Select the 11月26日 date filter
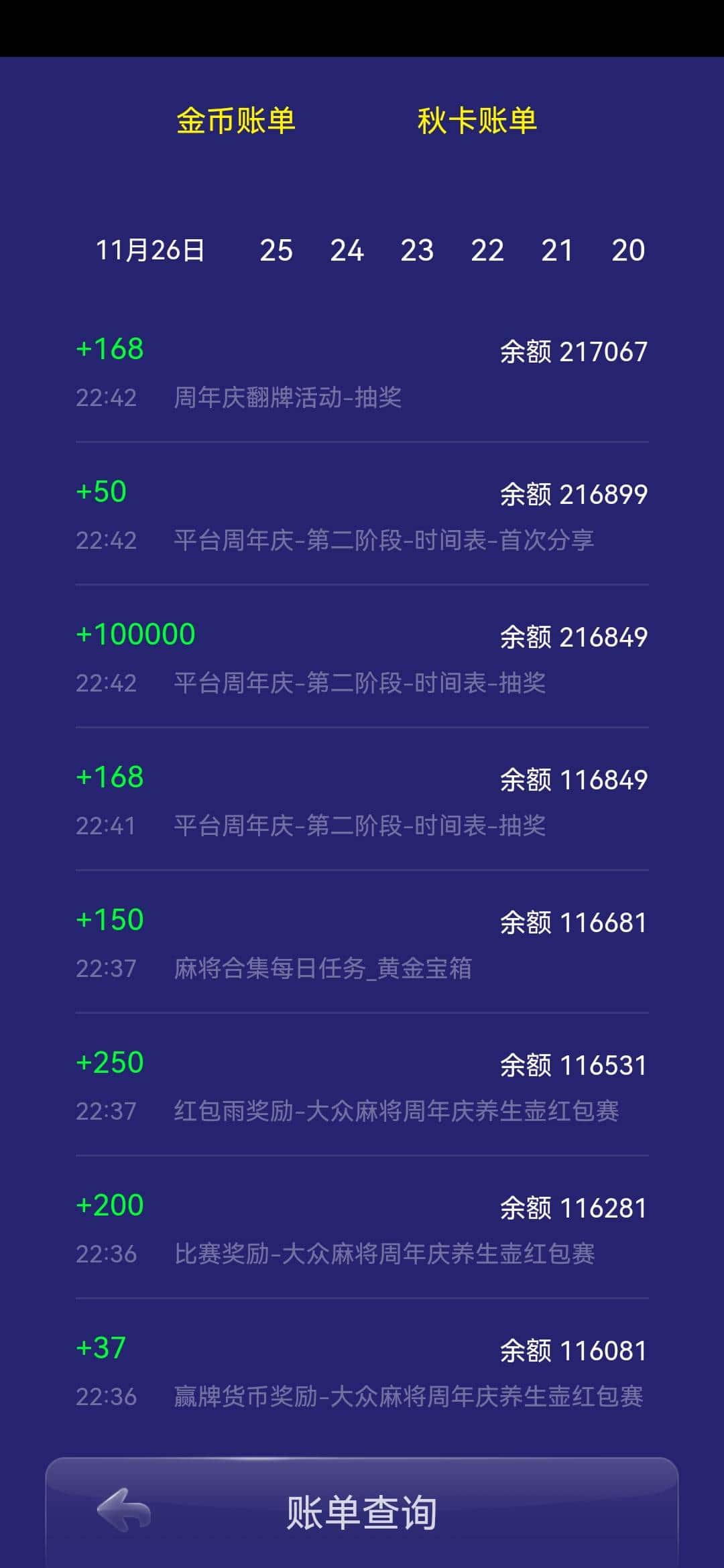The image size is (724, 1568). [x=151, y=250]
